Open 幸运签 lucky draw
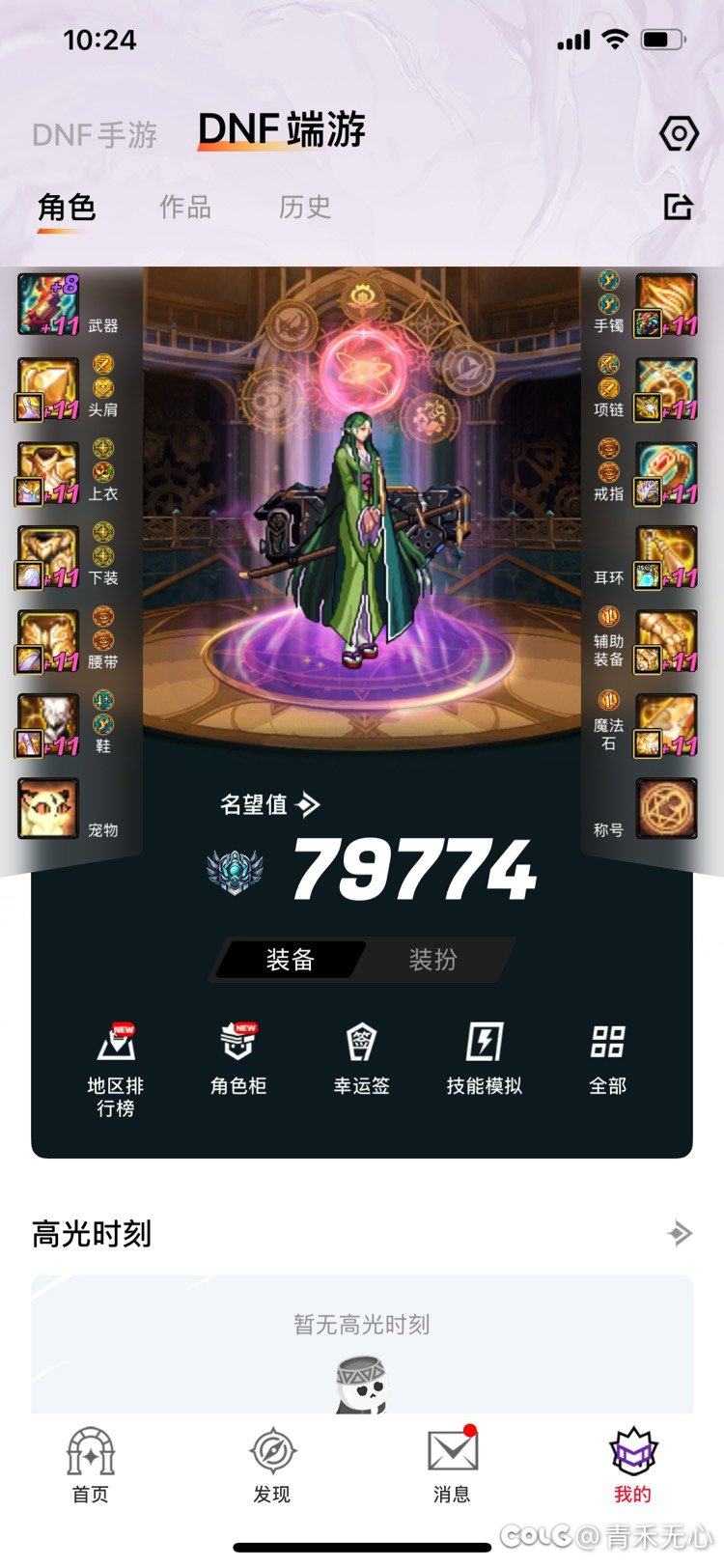The height and width of the screenshot is (1568, 724). click(361, 1058)
